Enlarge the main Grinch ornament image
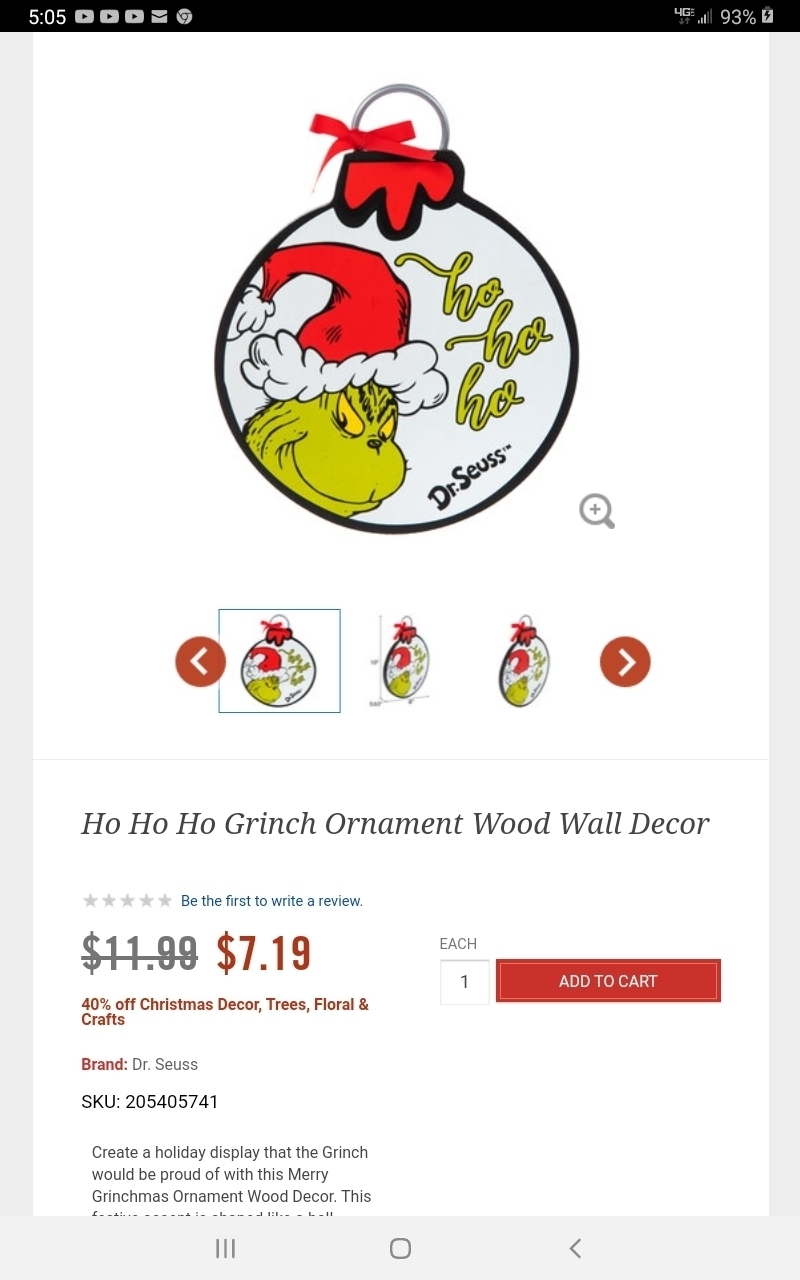 [397, 310]
